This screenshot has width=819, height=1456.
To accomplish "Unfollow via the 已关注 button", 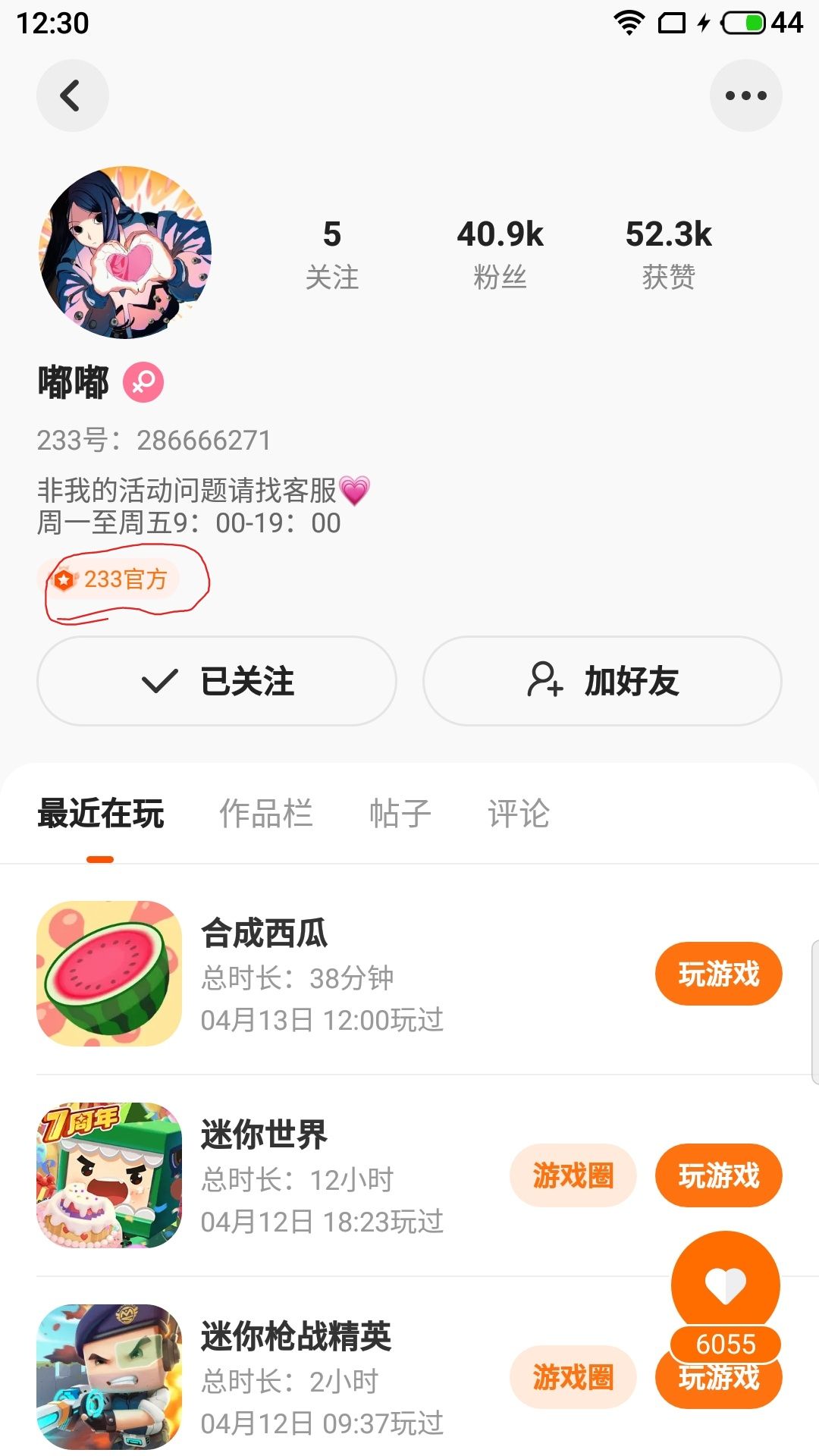I will tap(217, 681).
